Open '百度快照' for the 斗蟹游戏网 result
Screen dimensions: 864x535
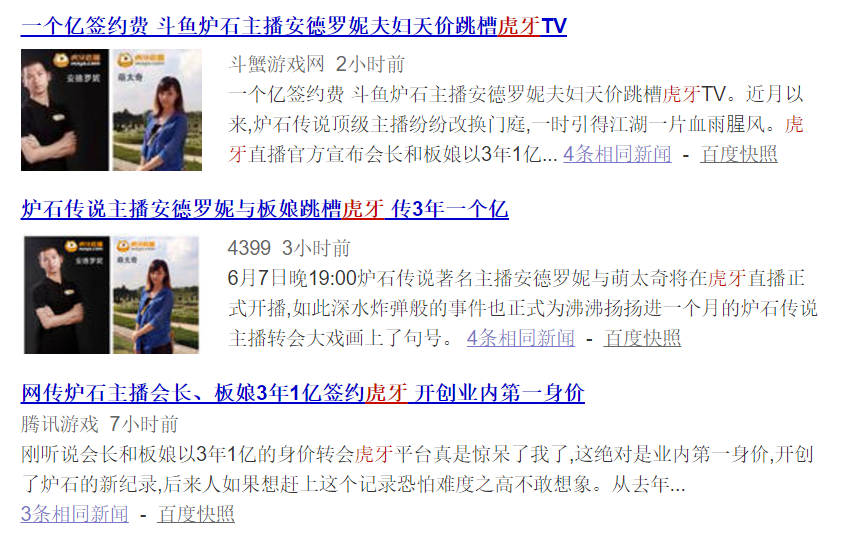point(738,154)
